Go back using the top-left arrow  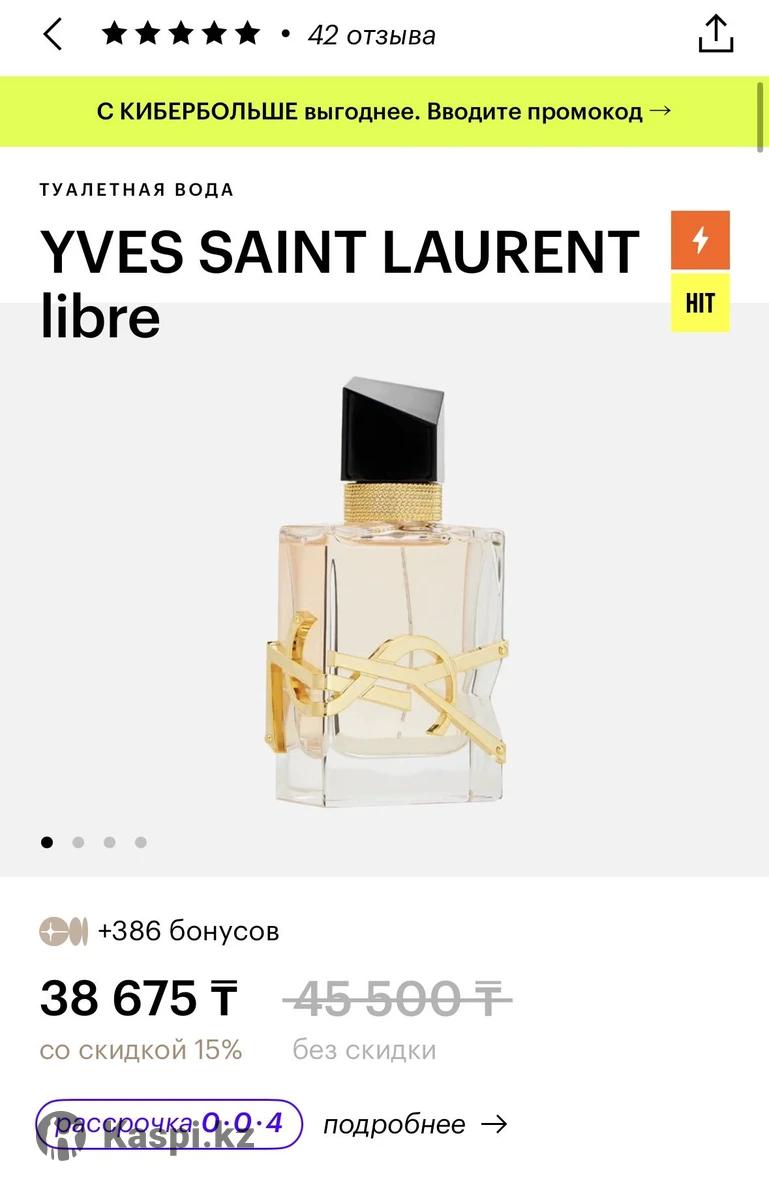(x=53, y=35)
